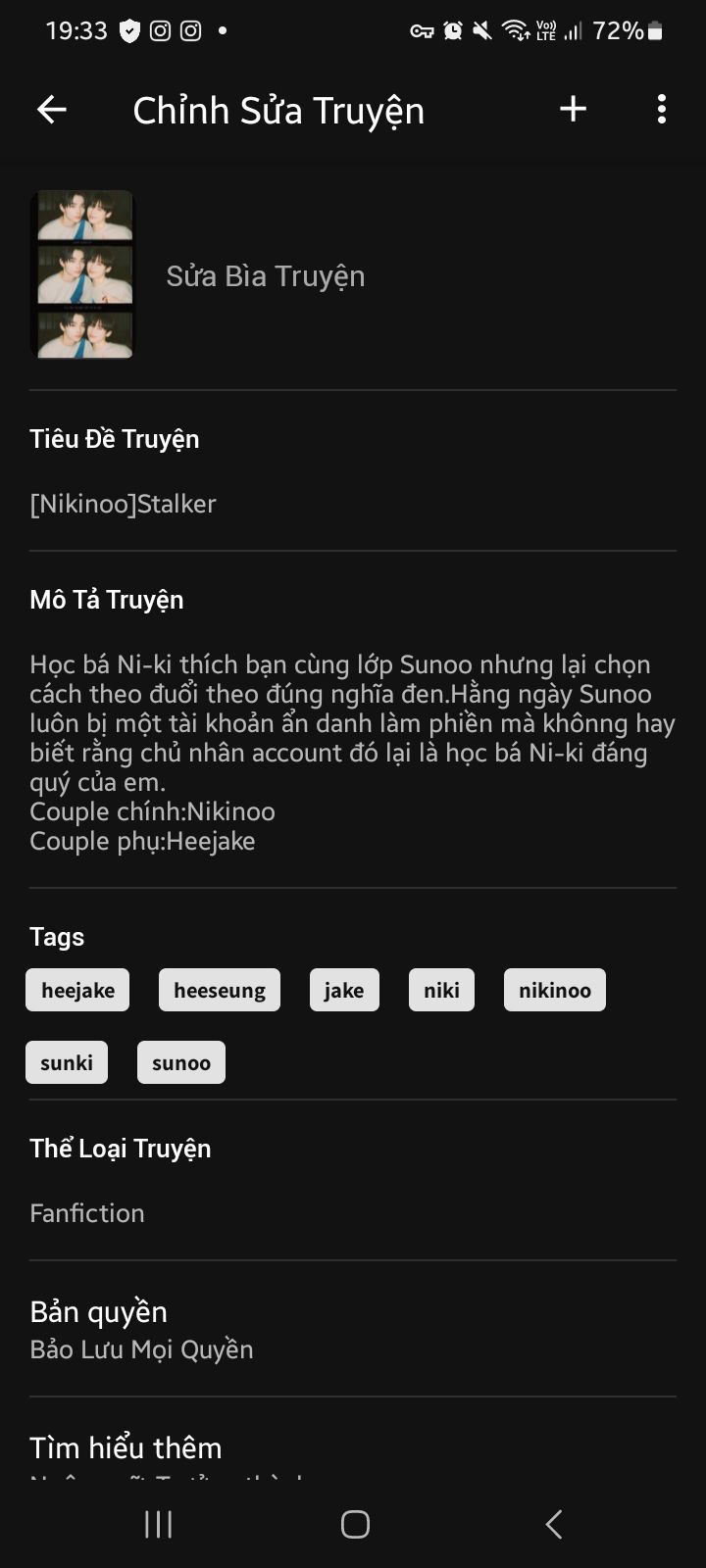Edit the story title [Nikinoo]Stalker
Image resolution: width=706 pixels, height=1568 pixels.
pos(123,504)
